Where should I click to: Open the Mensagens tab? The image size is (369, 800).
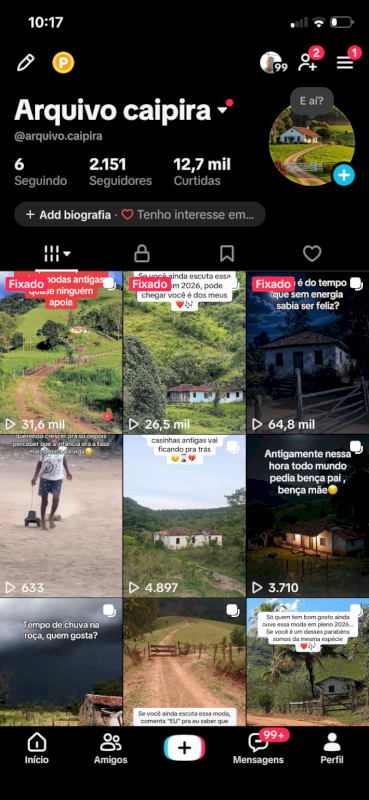pyautogui.click(x=258, y=748)
